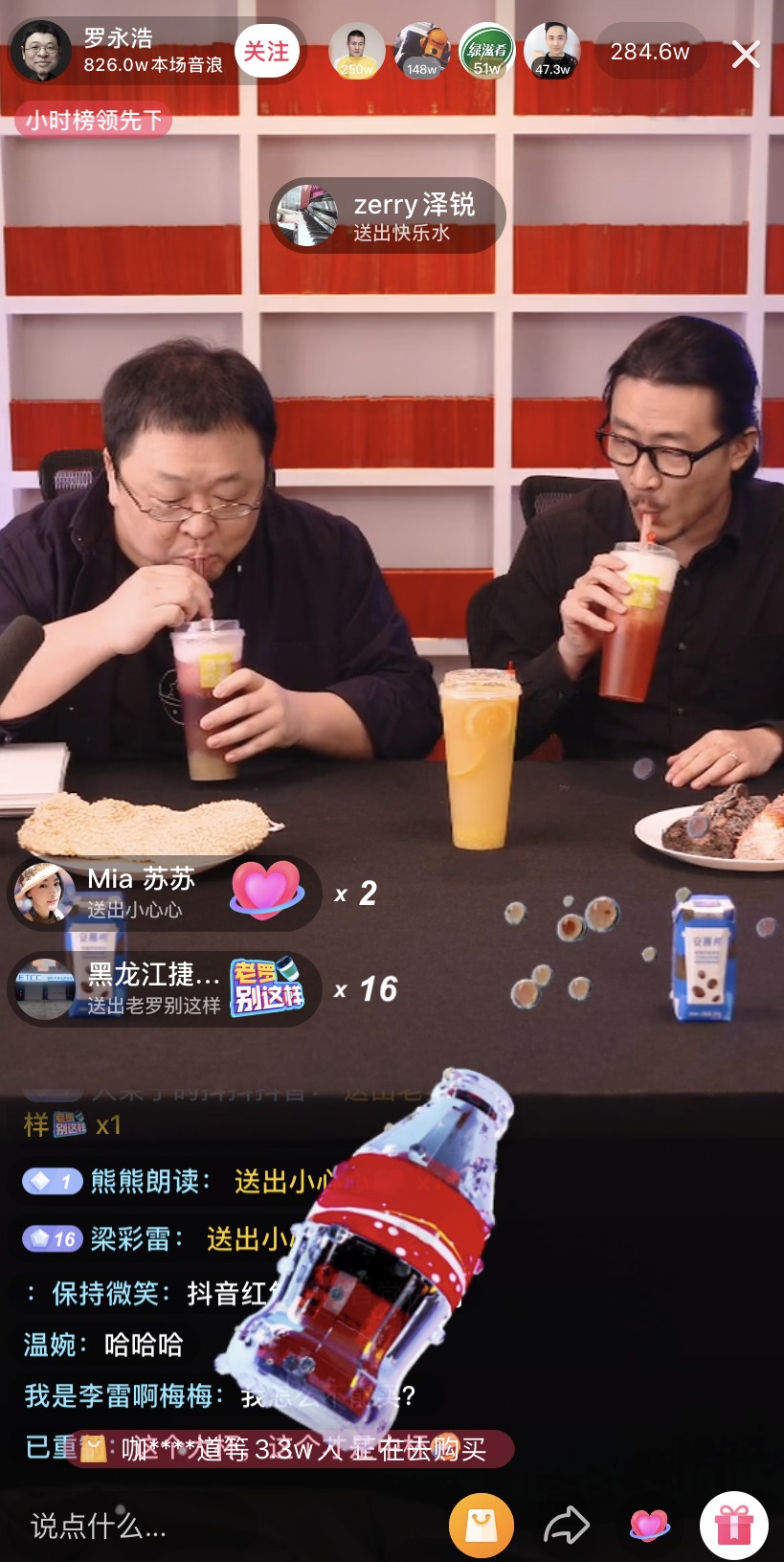Open viewer avatar labeled 47.3w
Image resolution: width=784 pixels, height=1562 pixels.
coord(552,51)
